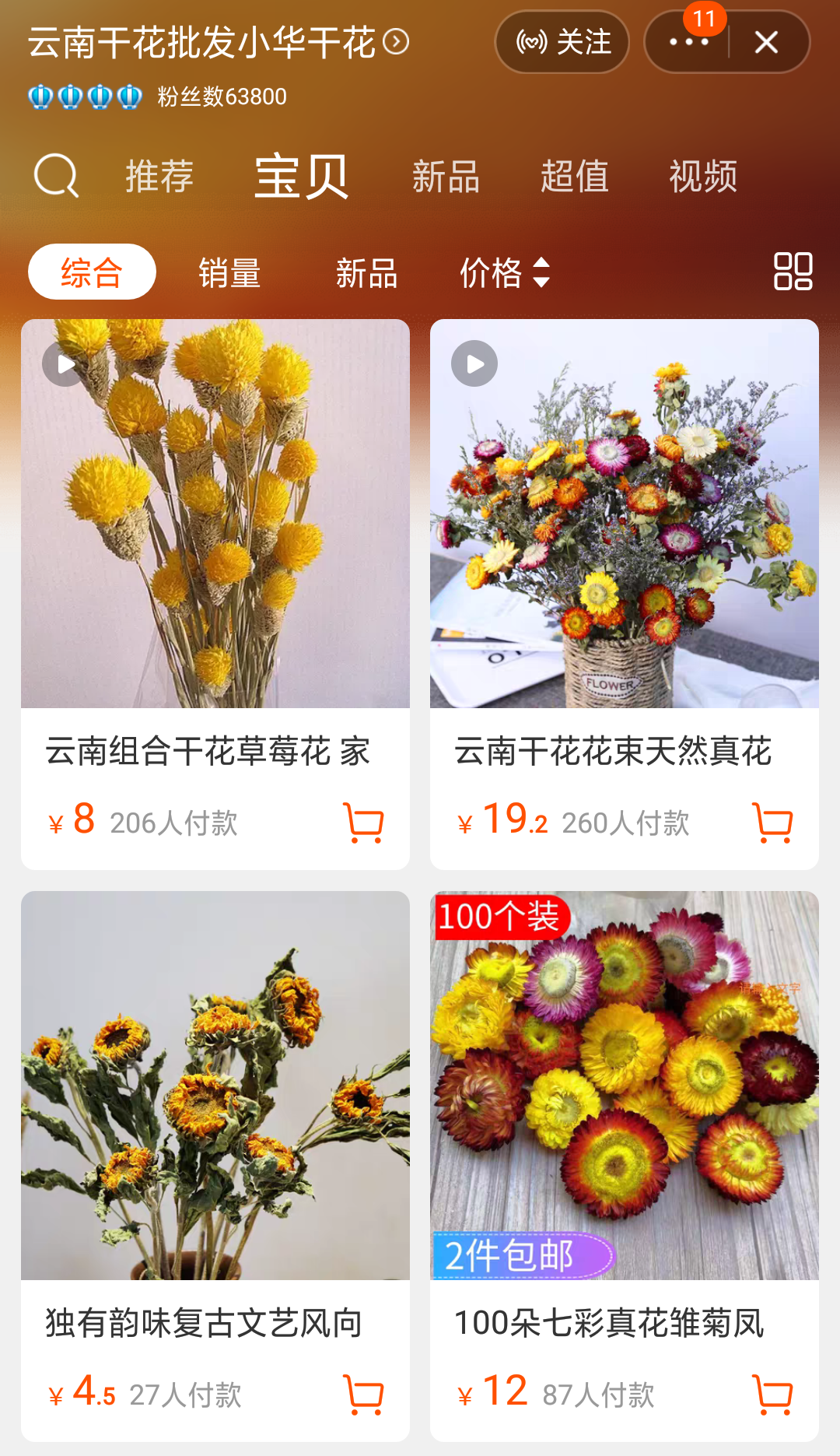840x1456 pixels.
Task: Switch to the 推荐 tab
Action: point(159,176)
